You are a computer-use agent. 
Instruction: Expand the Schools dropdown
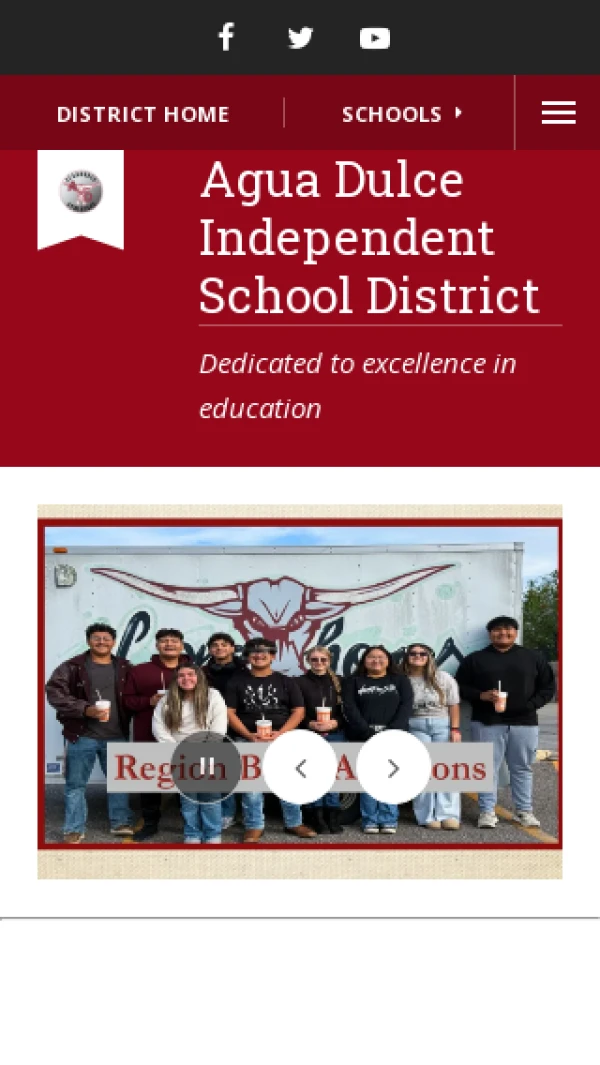coord(402,114)
